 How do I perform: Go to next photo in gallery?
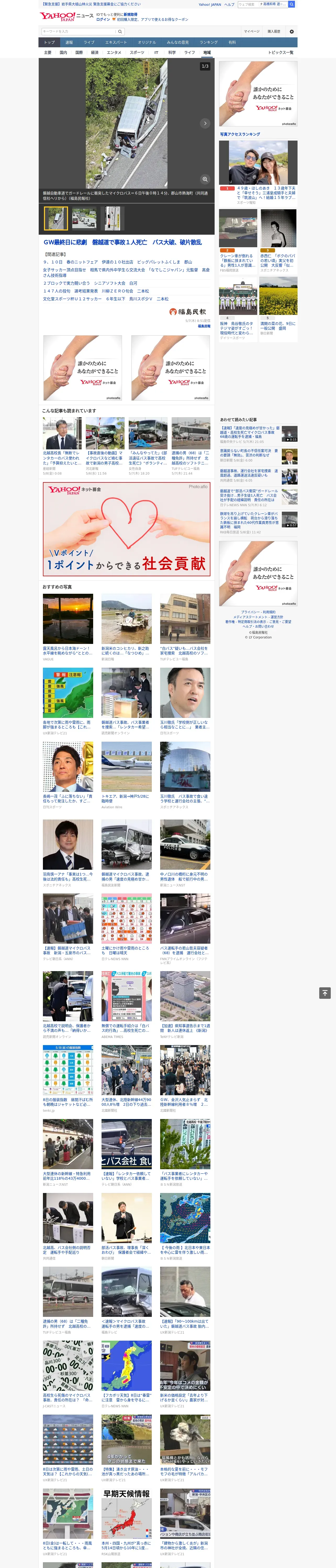pyautogui.click(x=205, y=123)
